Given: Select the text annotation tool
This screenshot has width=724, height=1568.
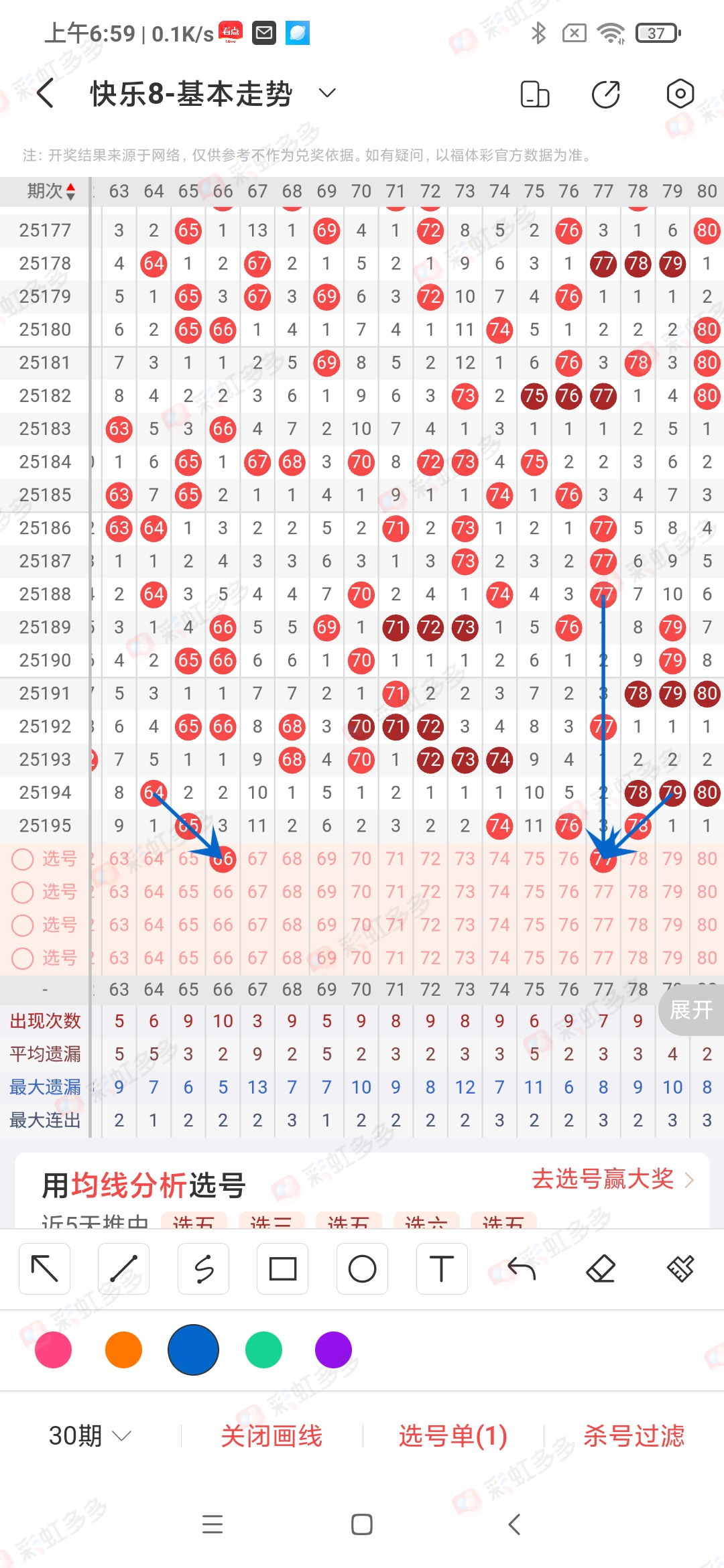Looking at the screenshot, I should click(442, 1268).
